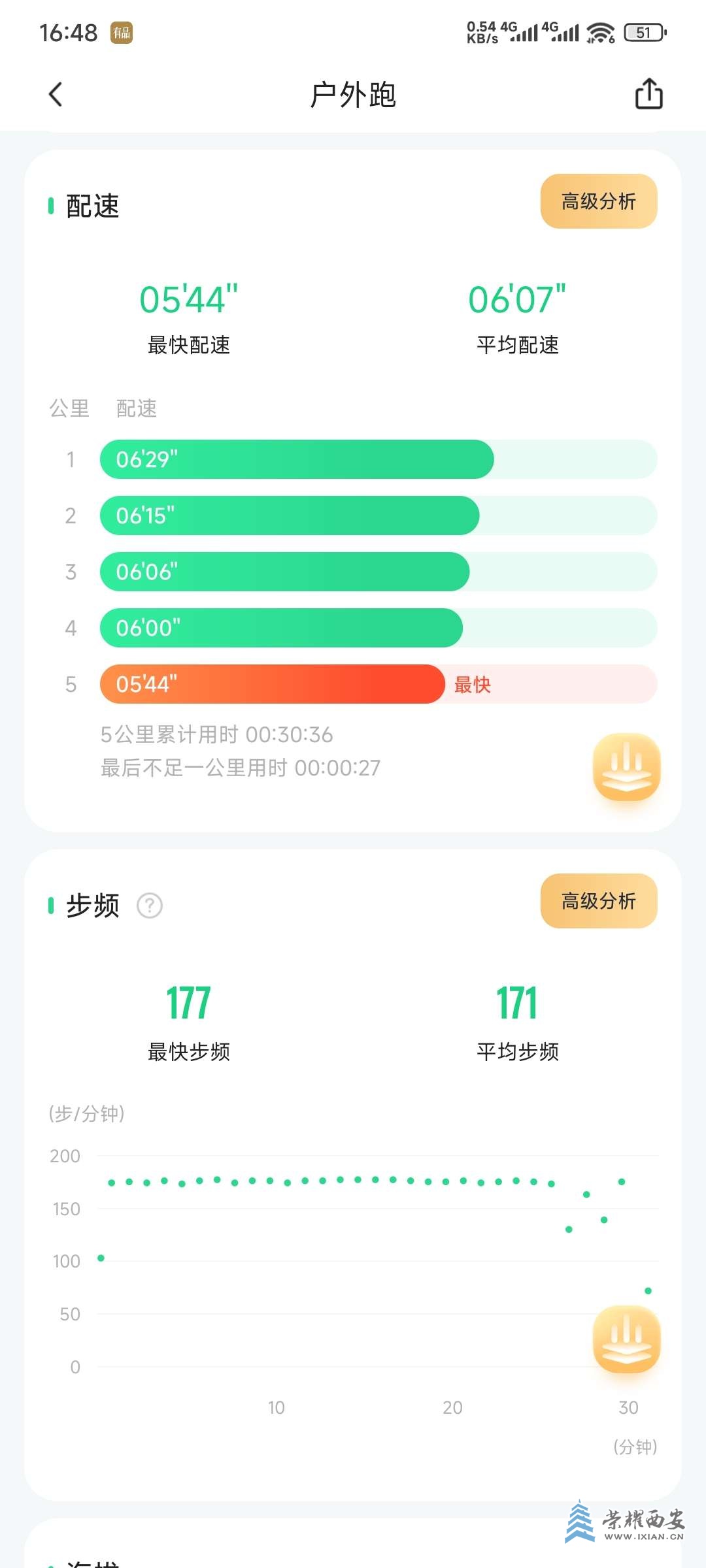Open 高级分析 for the 步频 section

[x=598, y=901]
